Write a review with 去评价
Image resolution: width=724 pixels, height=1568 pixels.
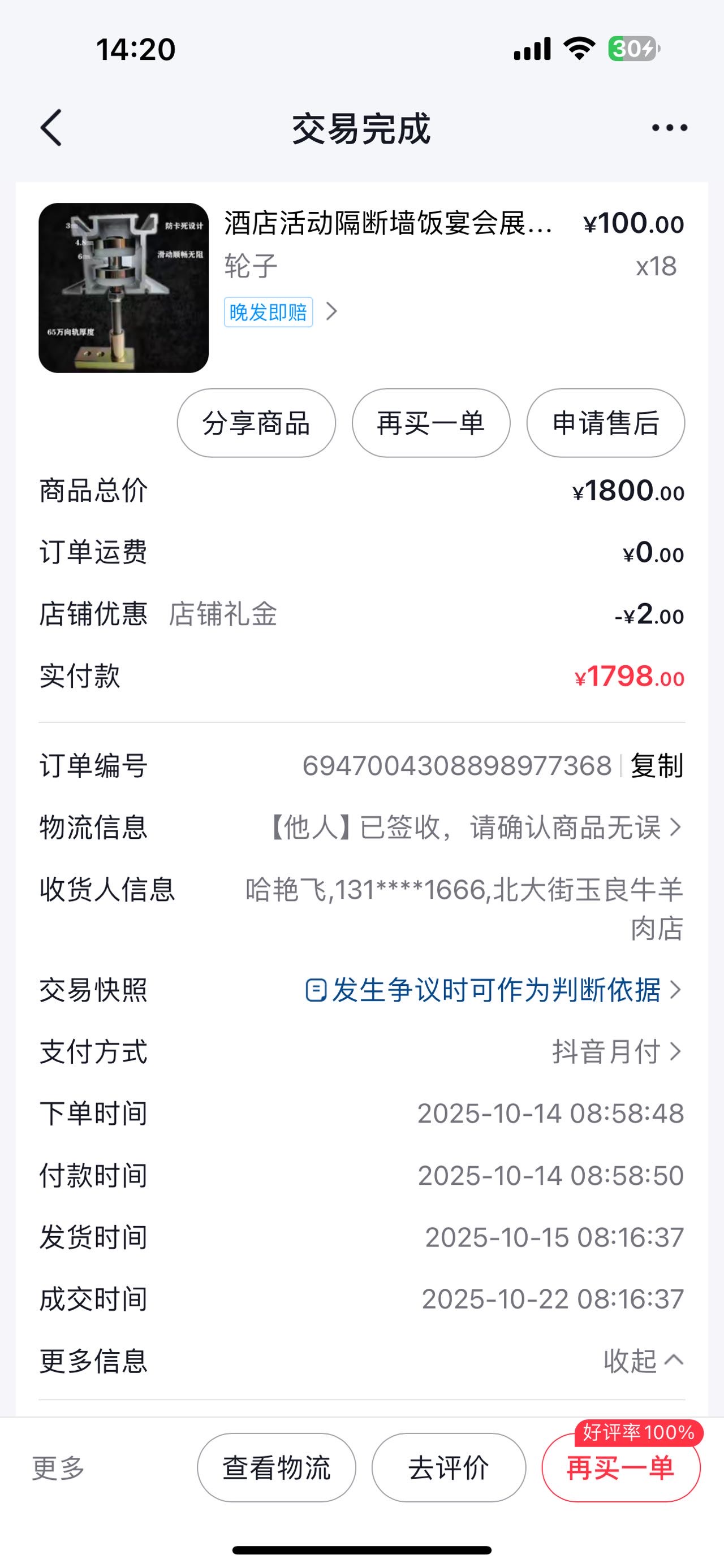(x=449, y=1468)
